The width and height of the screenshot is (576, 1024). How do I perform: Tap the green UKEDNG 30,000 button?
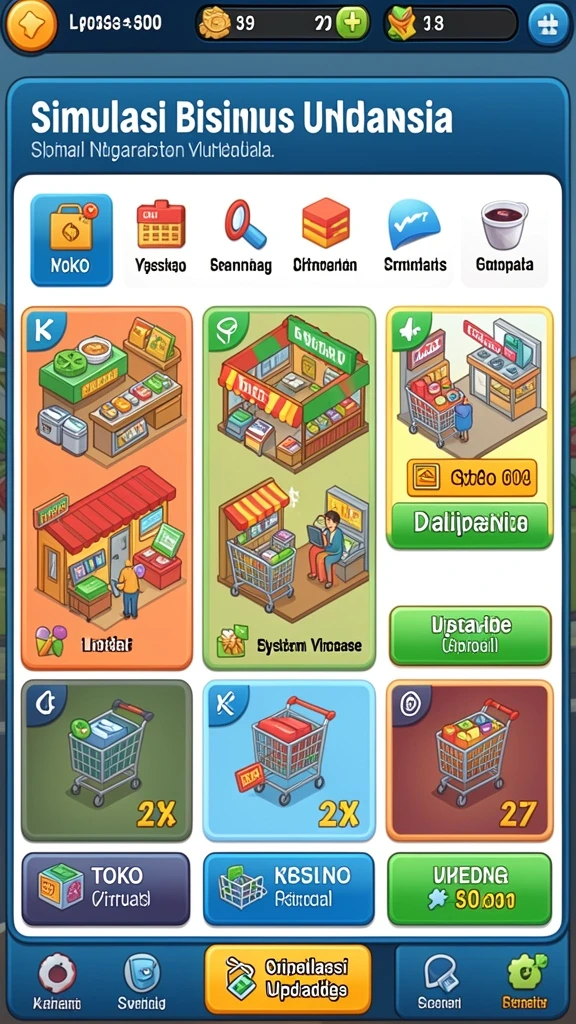[x=470, y=888]
